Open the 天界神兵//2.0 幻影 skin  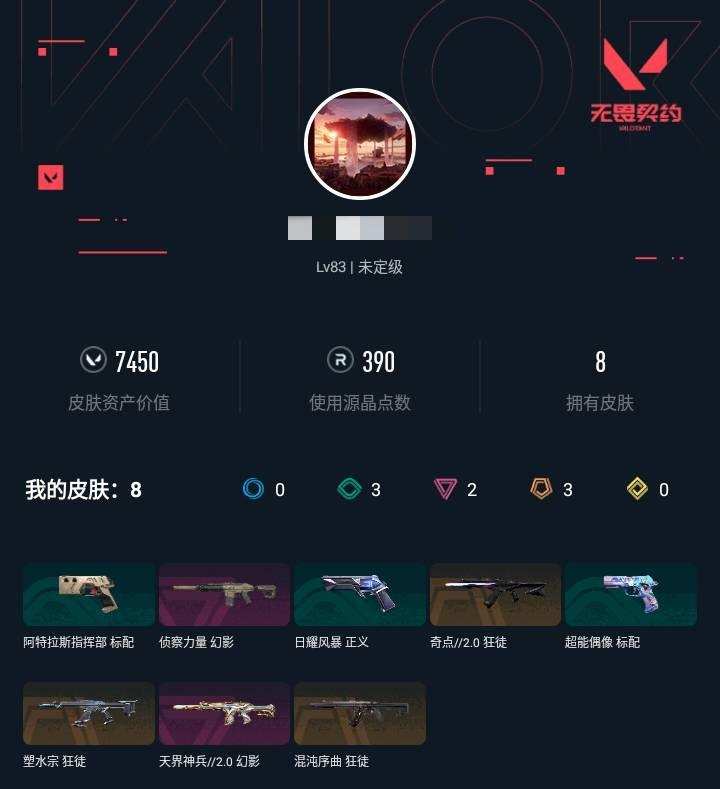click(223, 713)
